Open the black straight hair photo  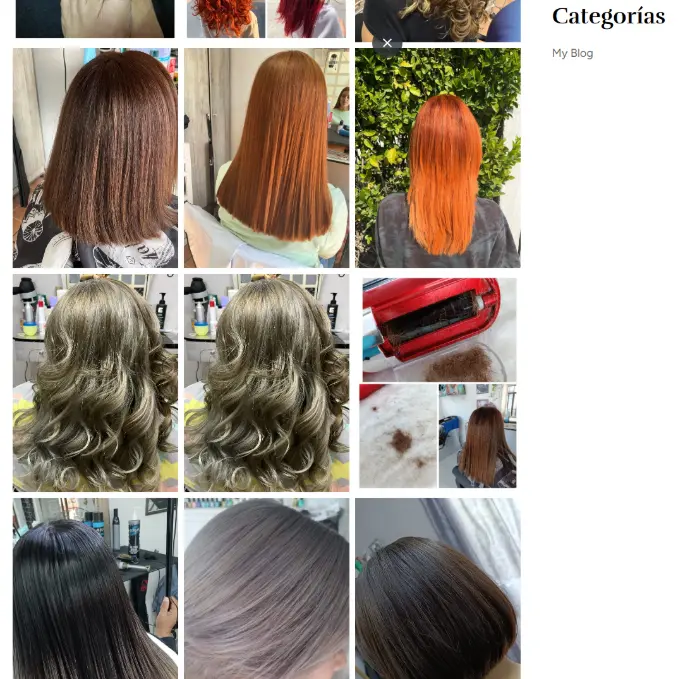pyautogui.click(x=96, y=588)
